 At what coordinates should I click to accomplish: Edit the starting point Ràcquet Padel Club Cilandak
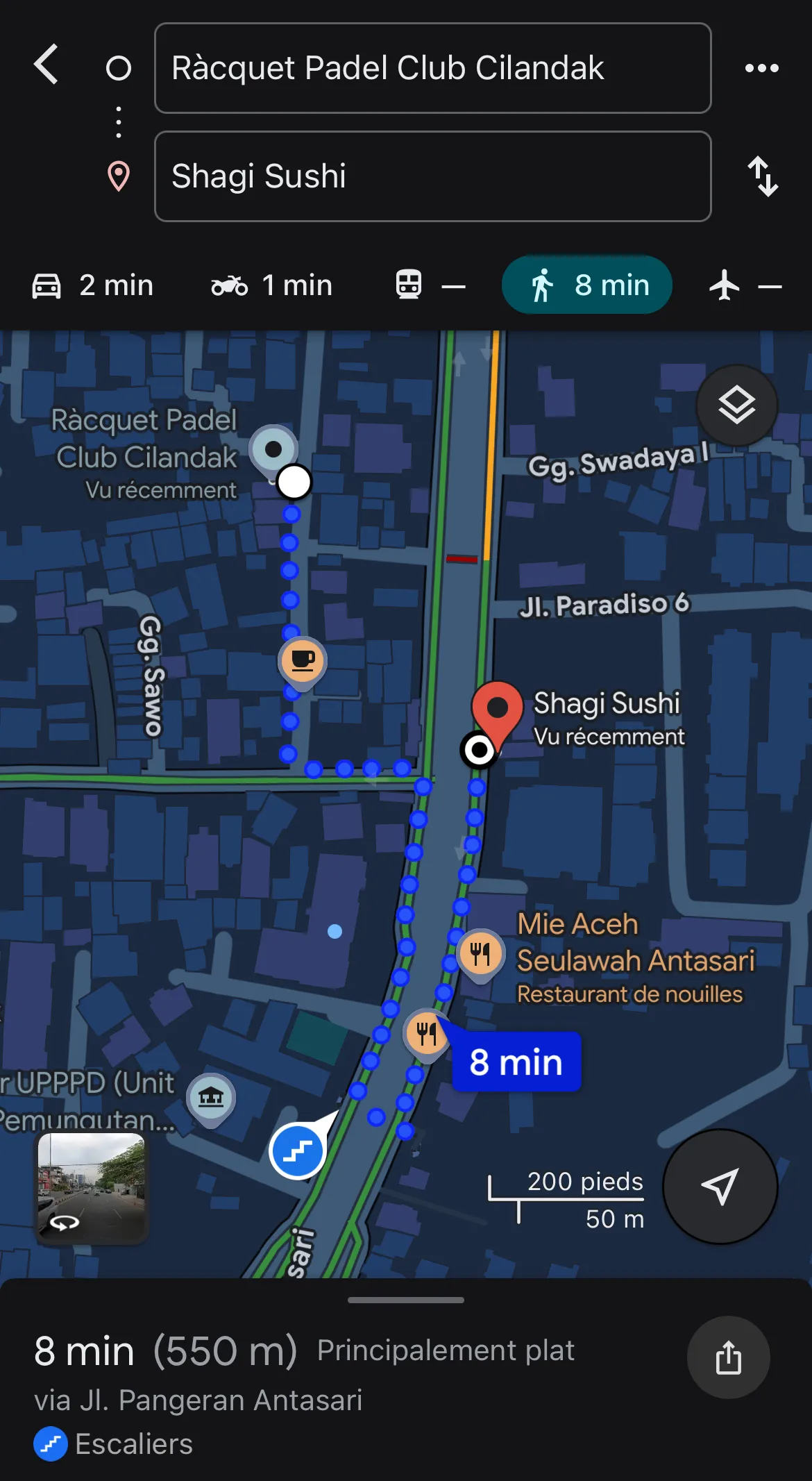tap(432, 68)
